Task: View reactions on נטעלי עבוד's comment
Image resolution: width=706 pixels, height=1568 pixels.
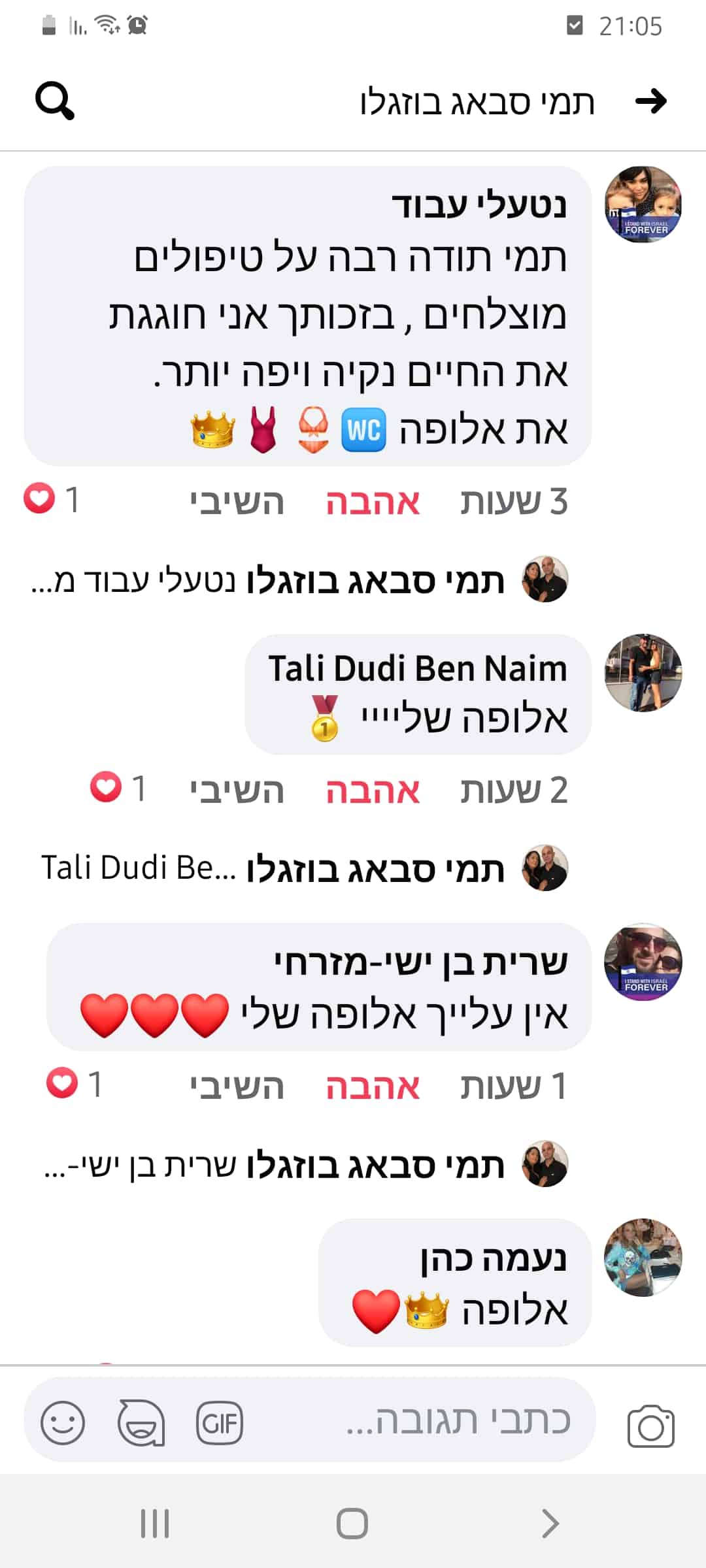Action: click(x=51, y=500)
